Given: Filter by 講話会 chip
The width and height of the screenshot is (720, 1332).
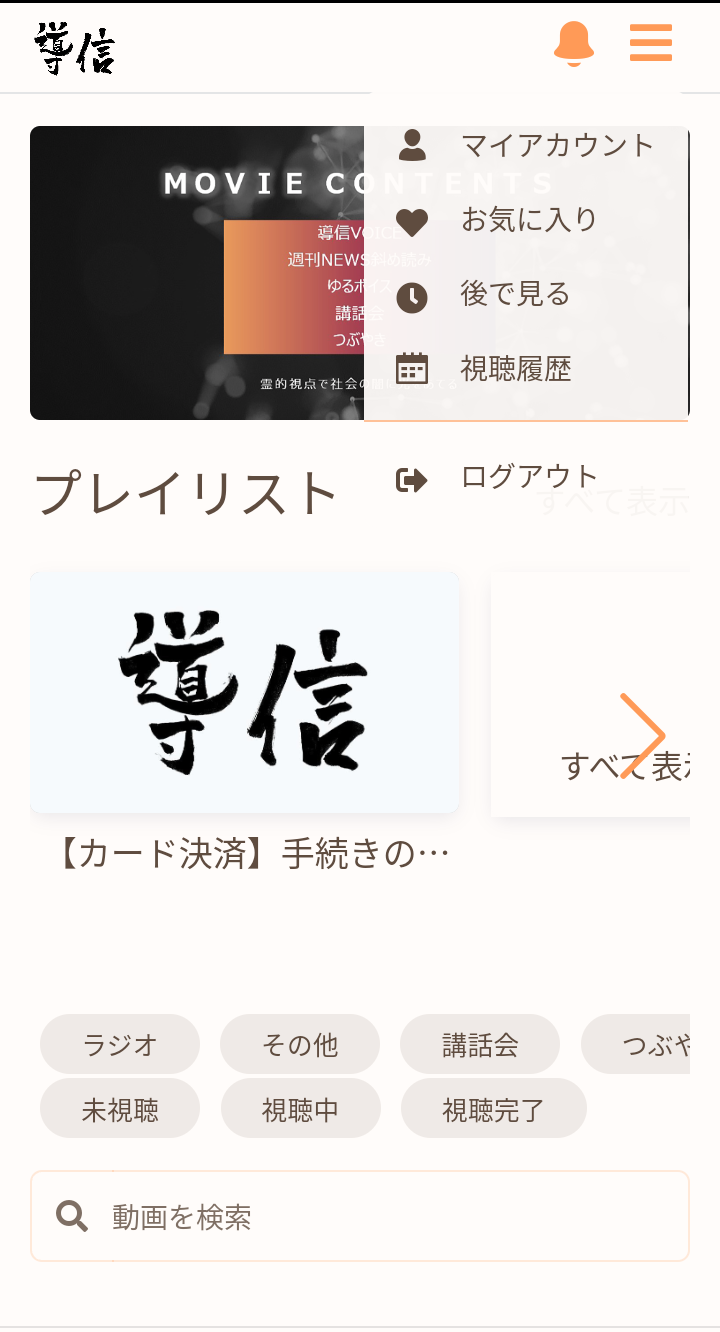Looking at the screenshot, I should point(480,1045).
